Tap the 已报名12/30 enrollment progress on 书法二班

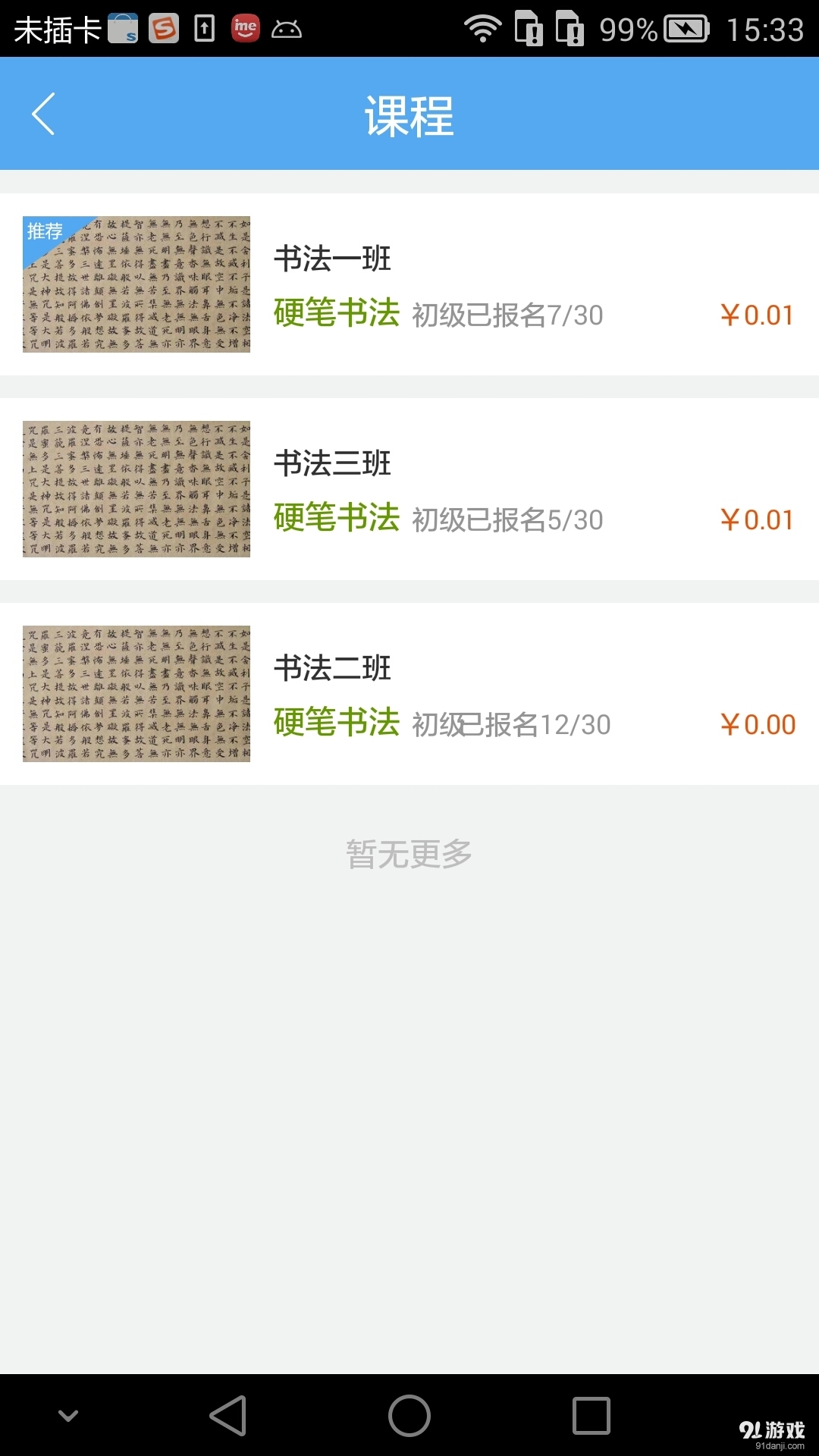click(x=531, y=725)
